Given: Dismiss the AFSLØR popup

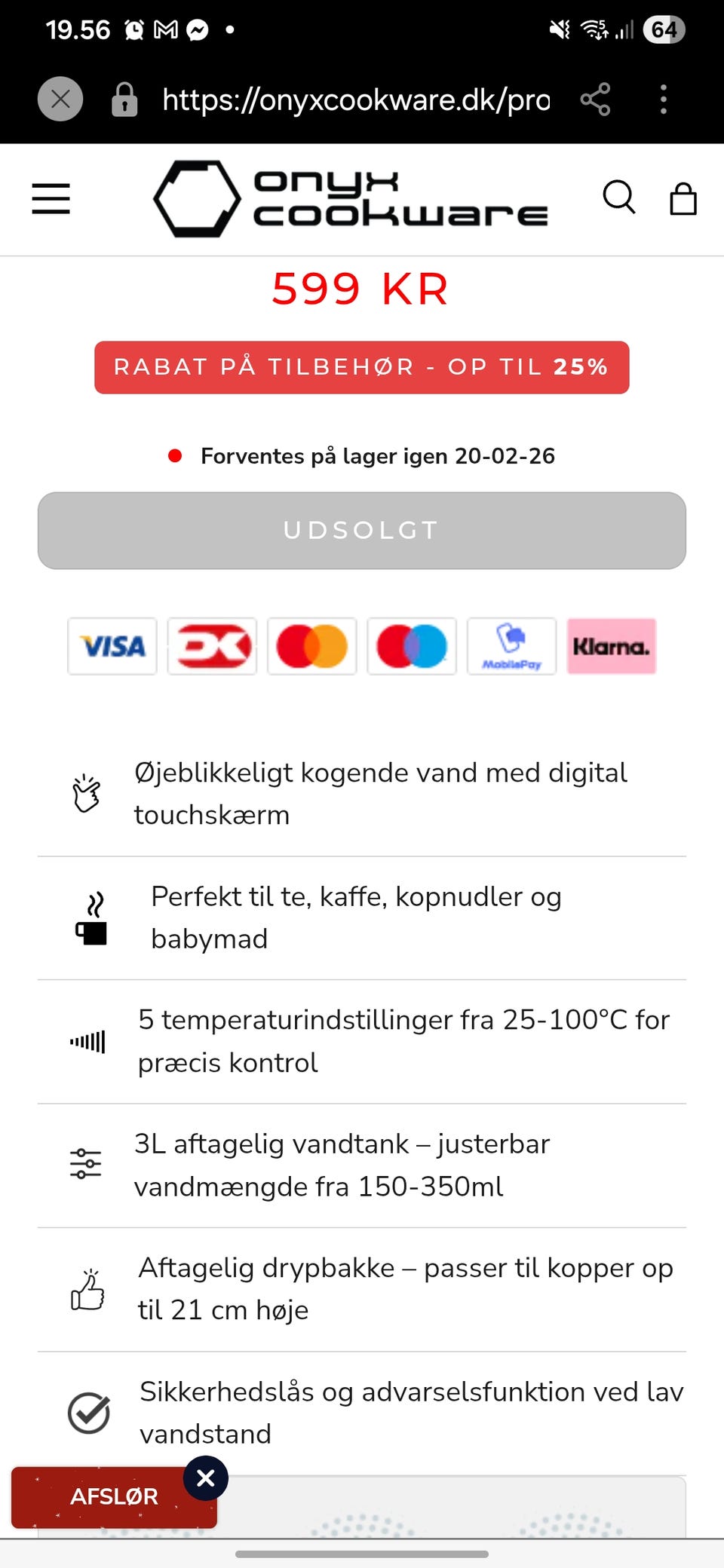Looking at the screenshot, I should [x=205, y=1478].
